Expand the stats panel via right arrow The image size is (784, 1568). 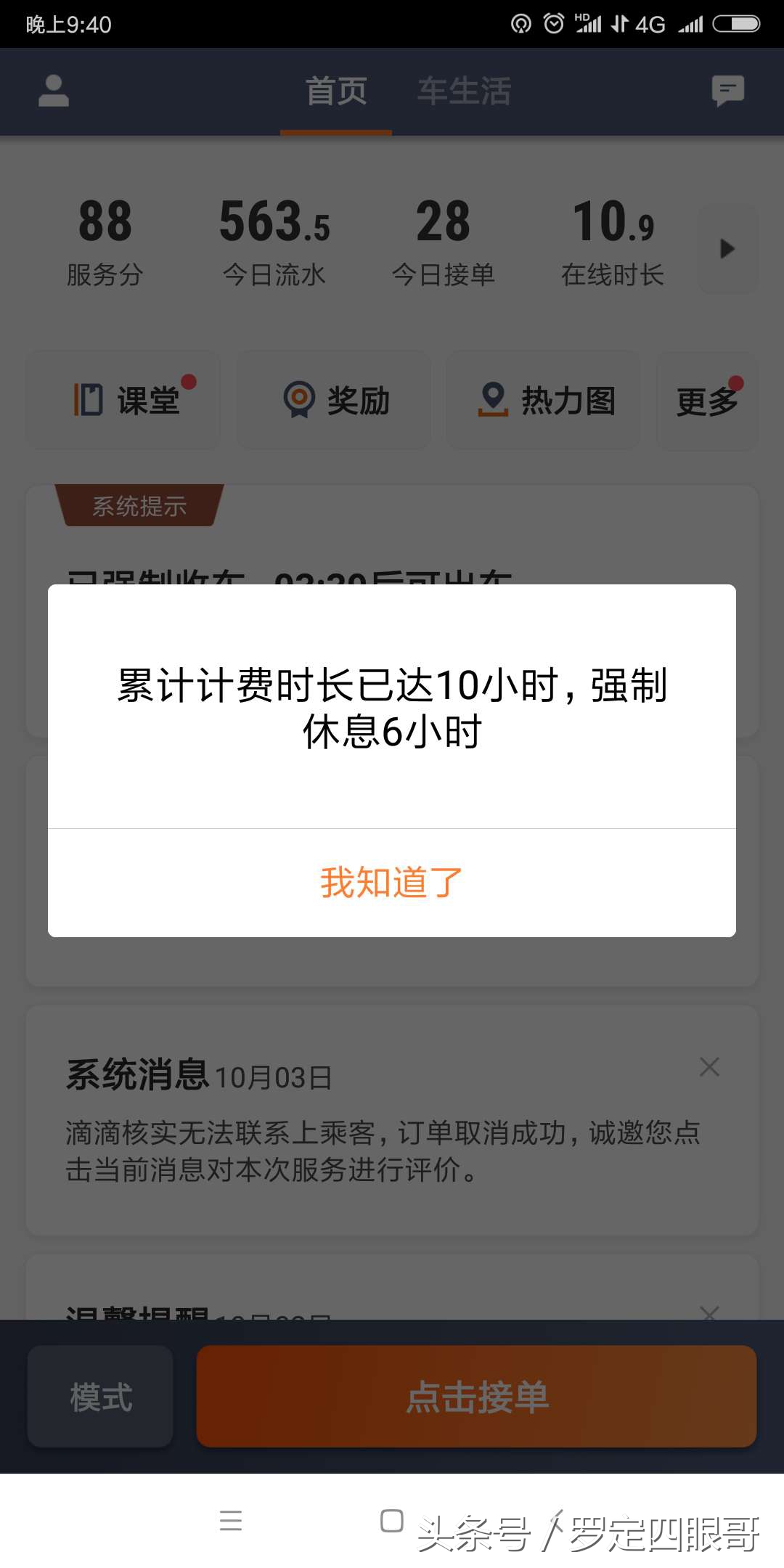726,248
